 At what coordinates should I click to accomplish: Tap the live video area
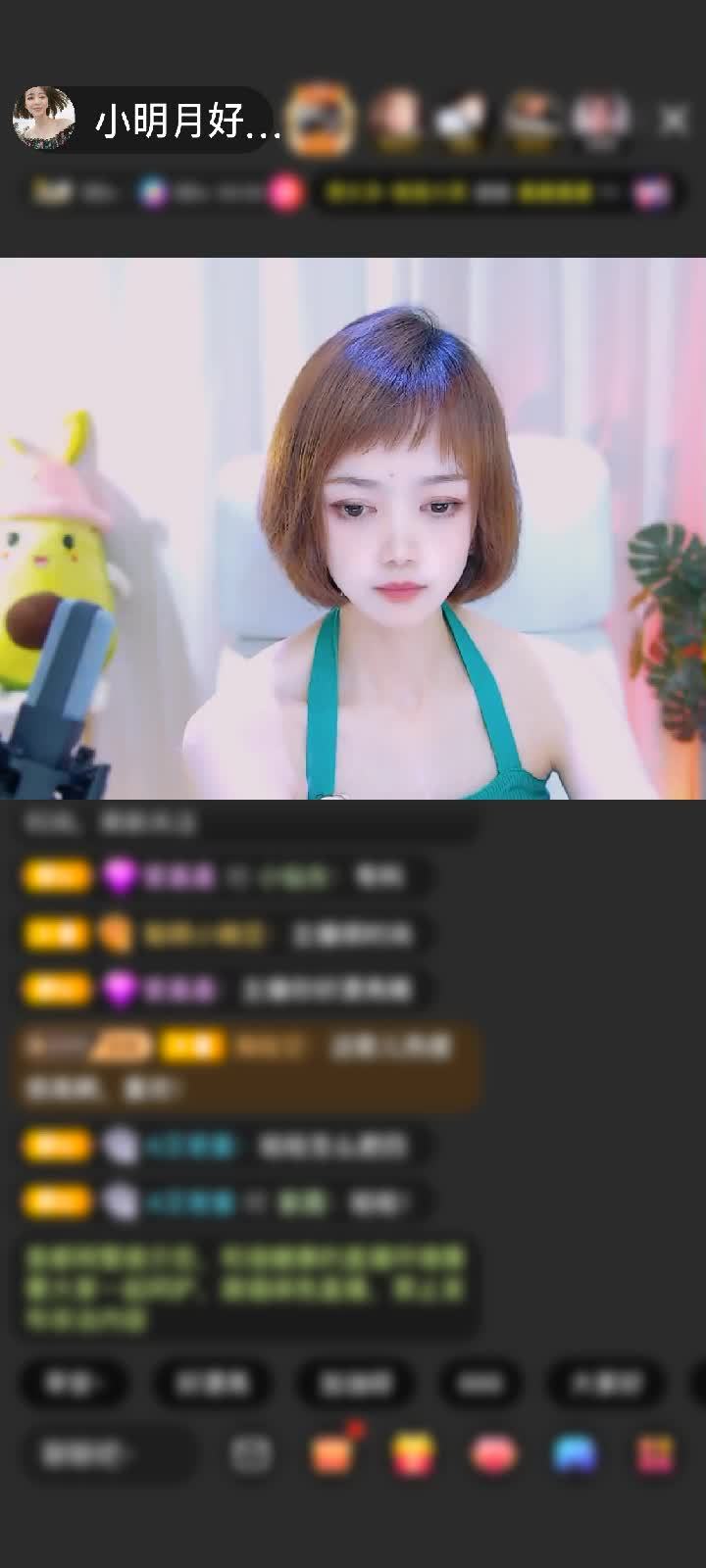click(353, 529)
